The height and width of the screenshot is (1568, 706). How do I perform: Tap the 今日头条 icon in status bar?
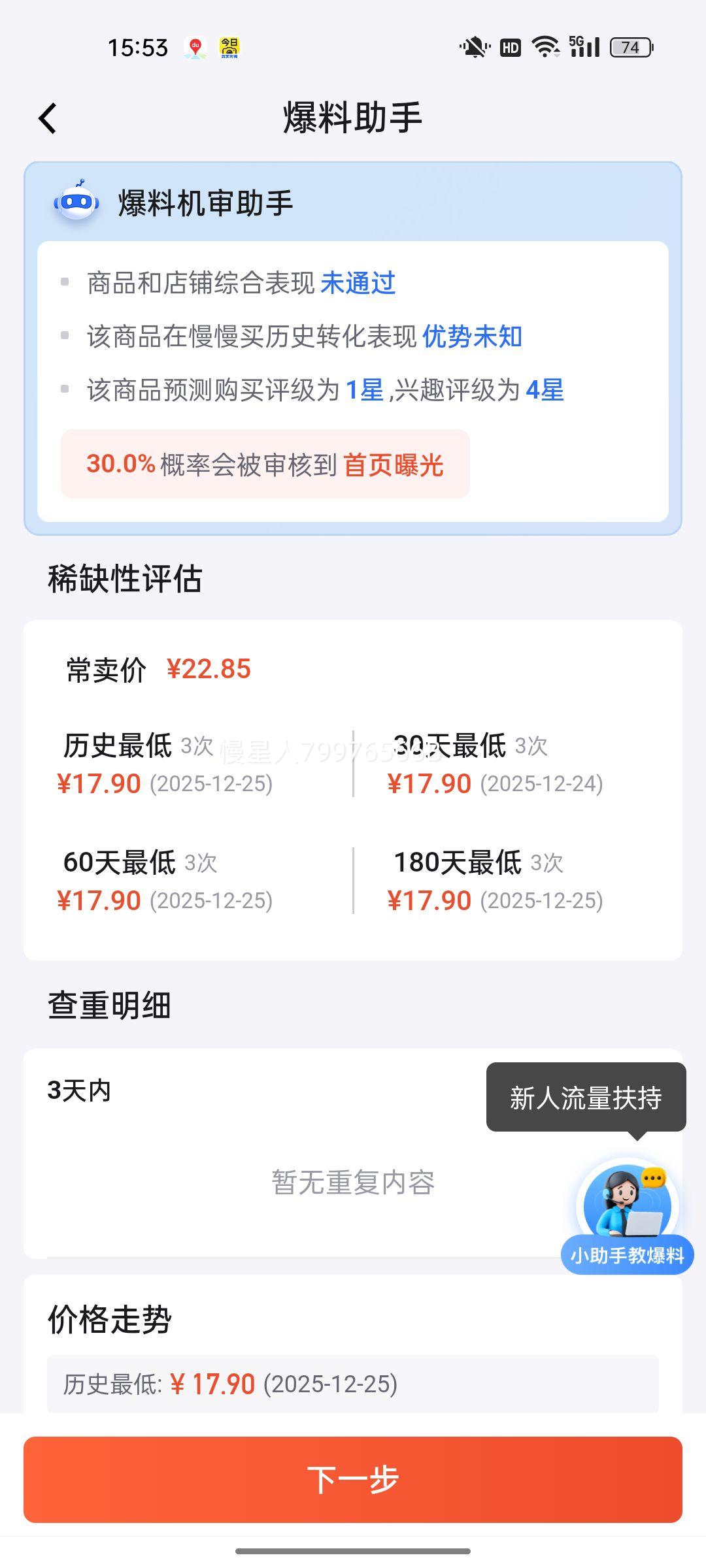tap(230, 47)
